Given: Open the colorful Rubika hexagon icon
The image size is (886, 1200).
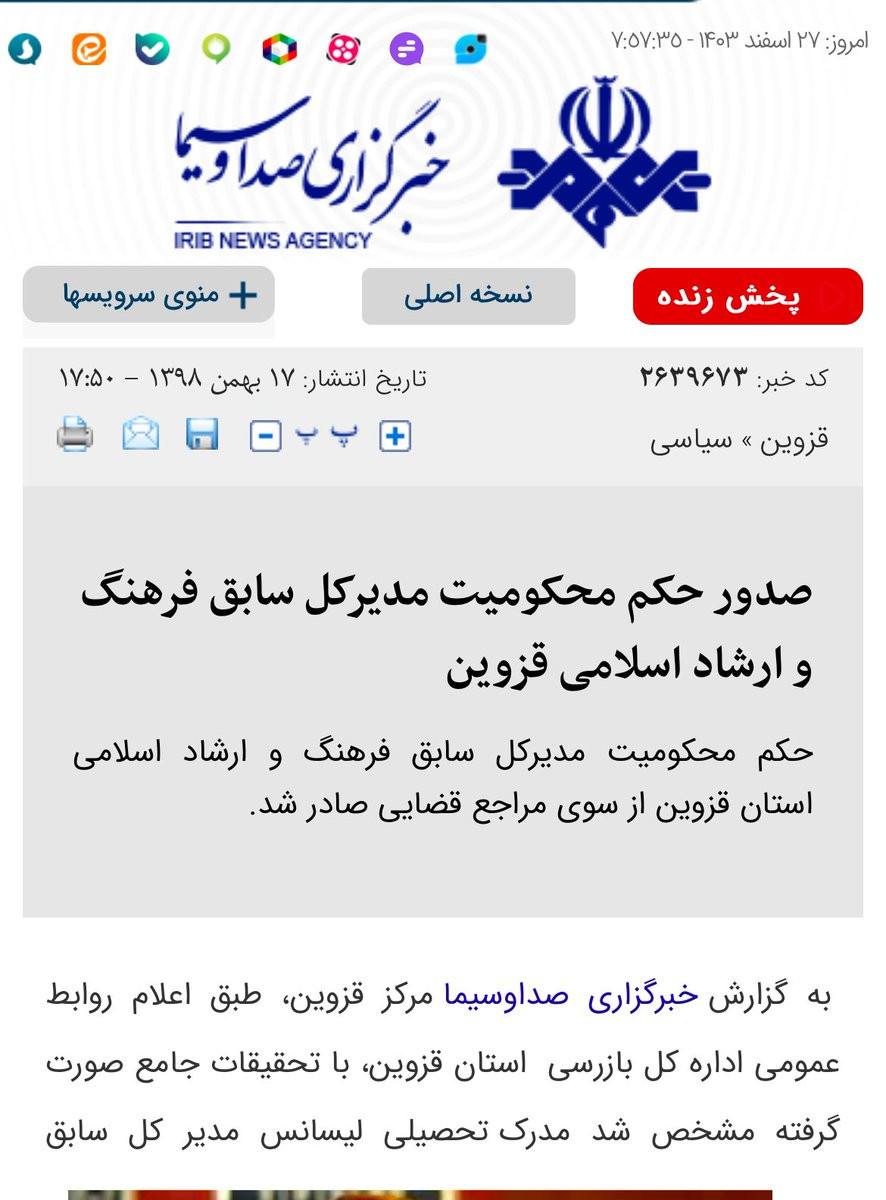Looking at the screenshot, I should click(x=280, y=48).
